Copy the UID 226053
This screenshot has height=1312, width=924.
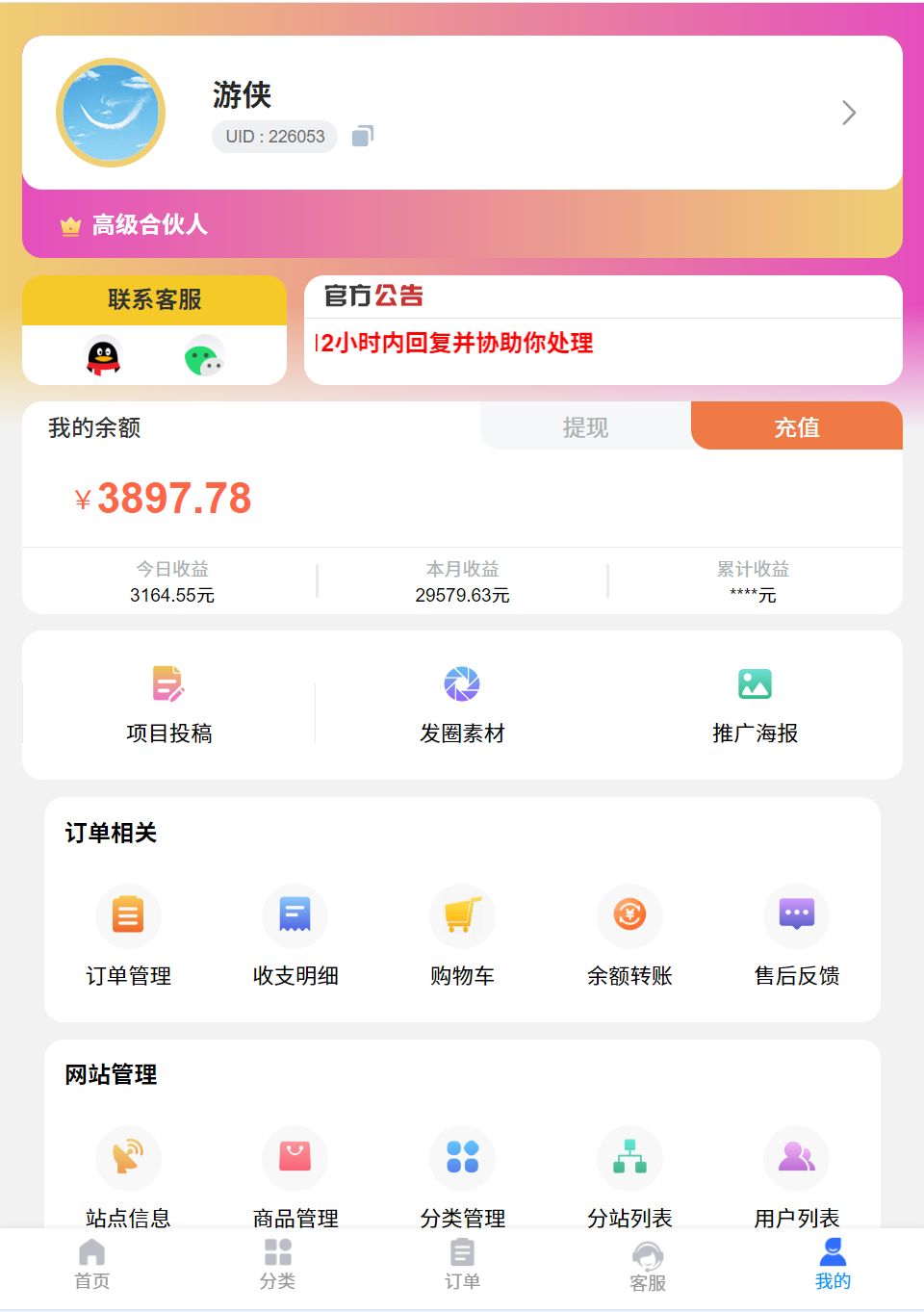363,137
